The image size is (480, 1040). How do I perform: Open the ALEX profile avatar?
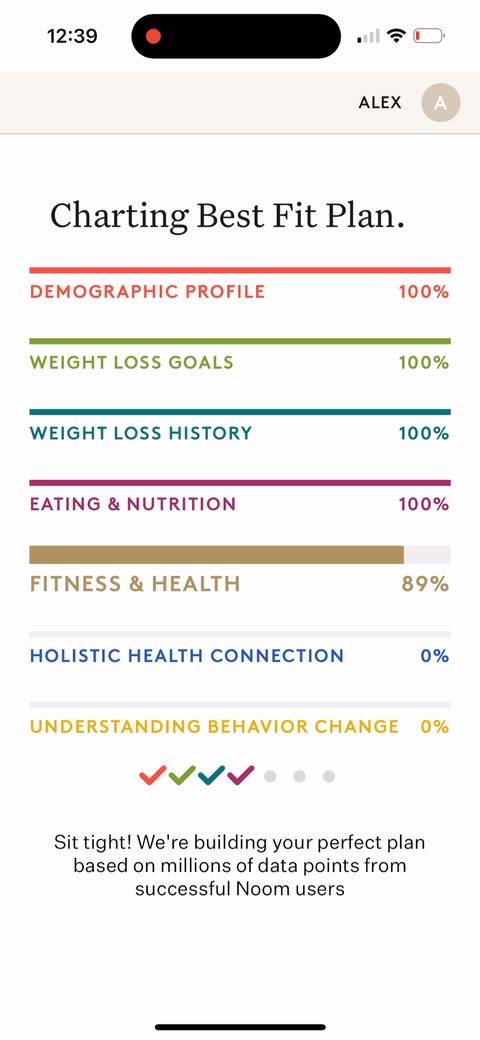tap(441, 103)
